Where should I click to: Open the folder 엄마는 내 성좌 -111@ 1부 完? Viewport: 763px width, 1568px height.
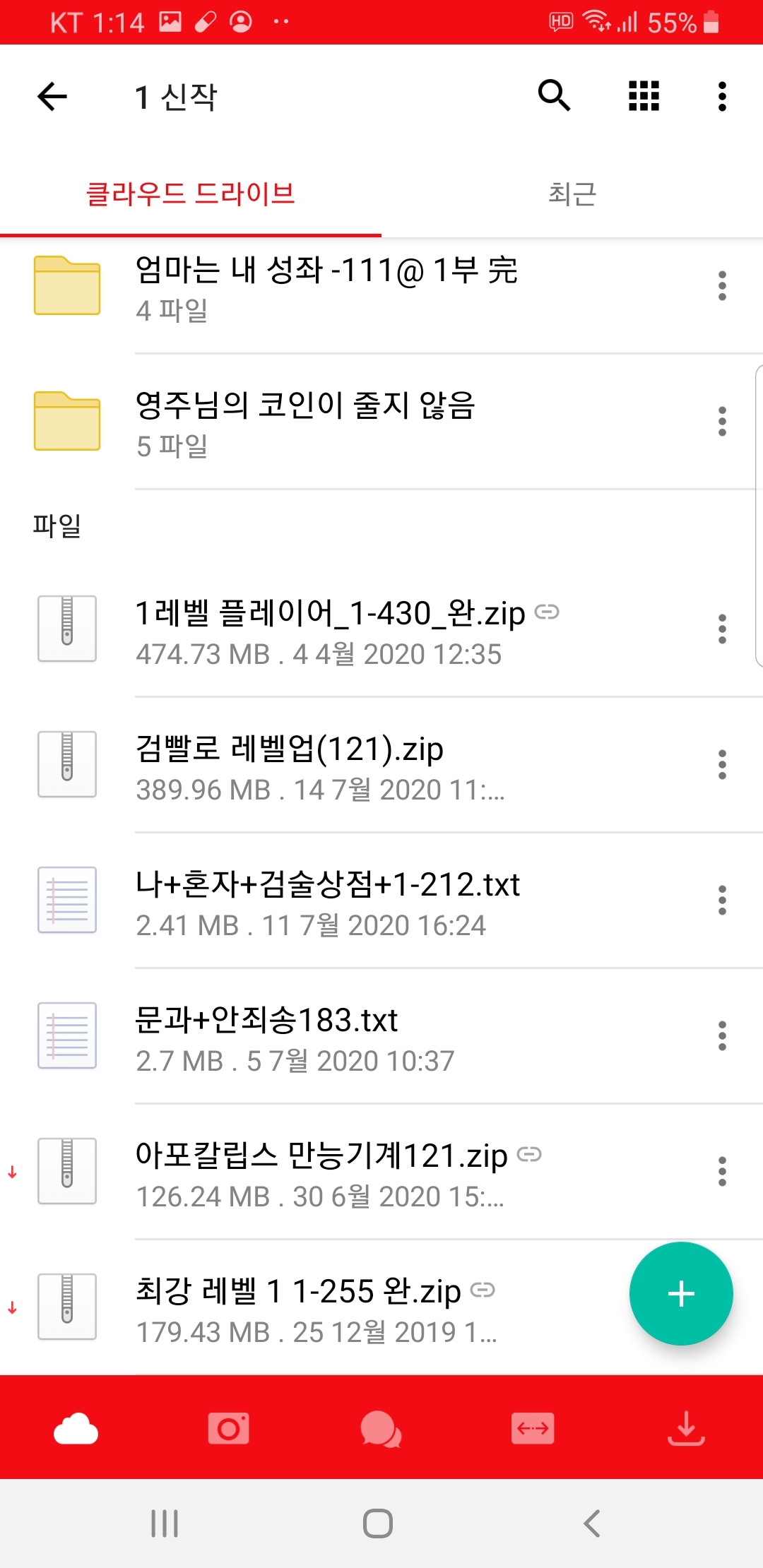click(326, 287)
